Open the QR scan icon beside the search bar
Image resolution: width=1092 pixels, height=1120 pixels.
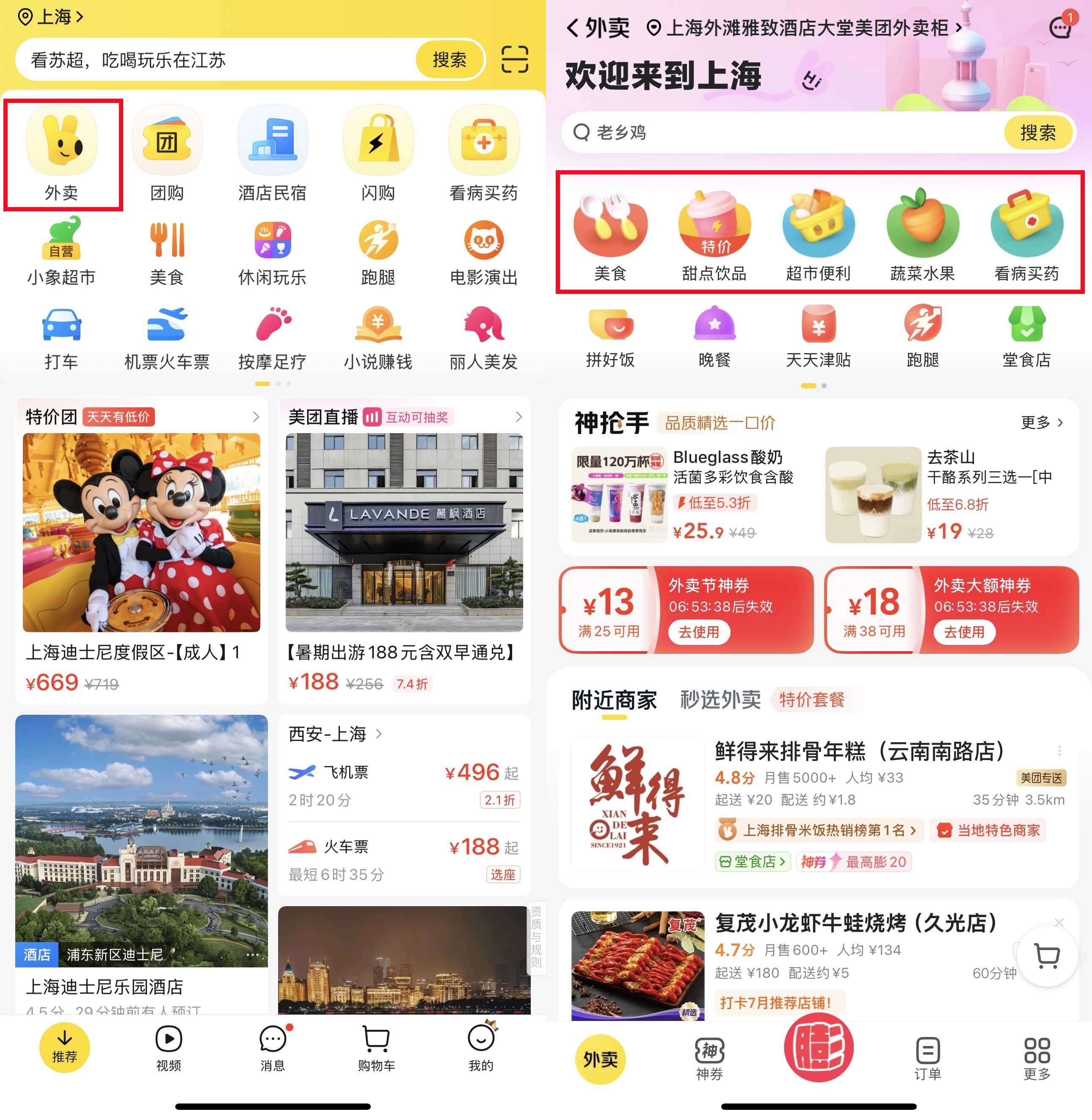point(514,59)
